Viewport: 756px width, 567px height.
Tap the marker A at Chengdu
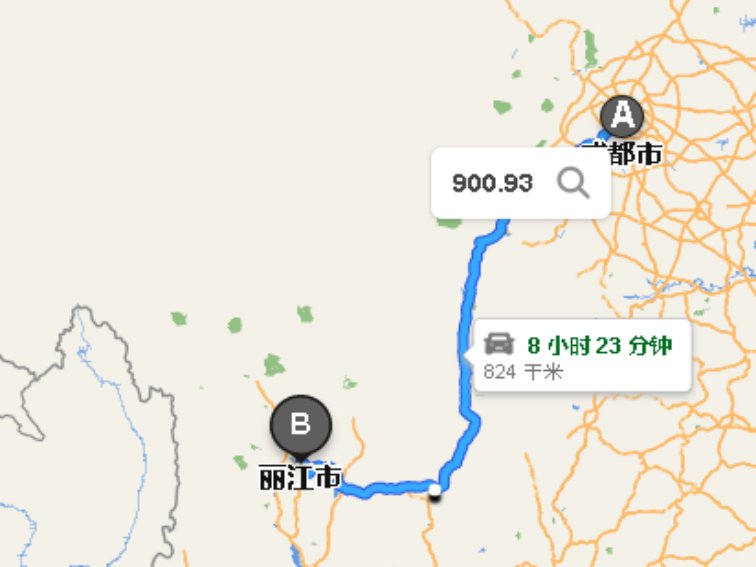tap(622, 117)
